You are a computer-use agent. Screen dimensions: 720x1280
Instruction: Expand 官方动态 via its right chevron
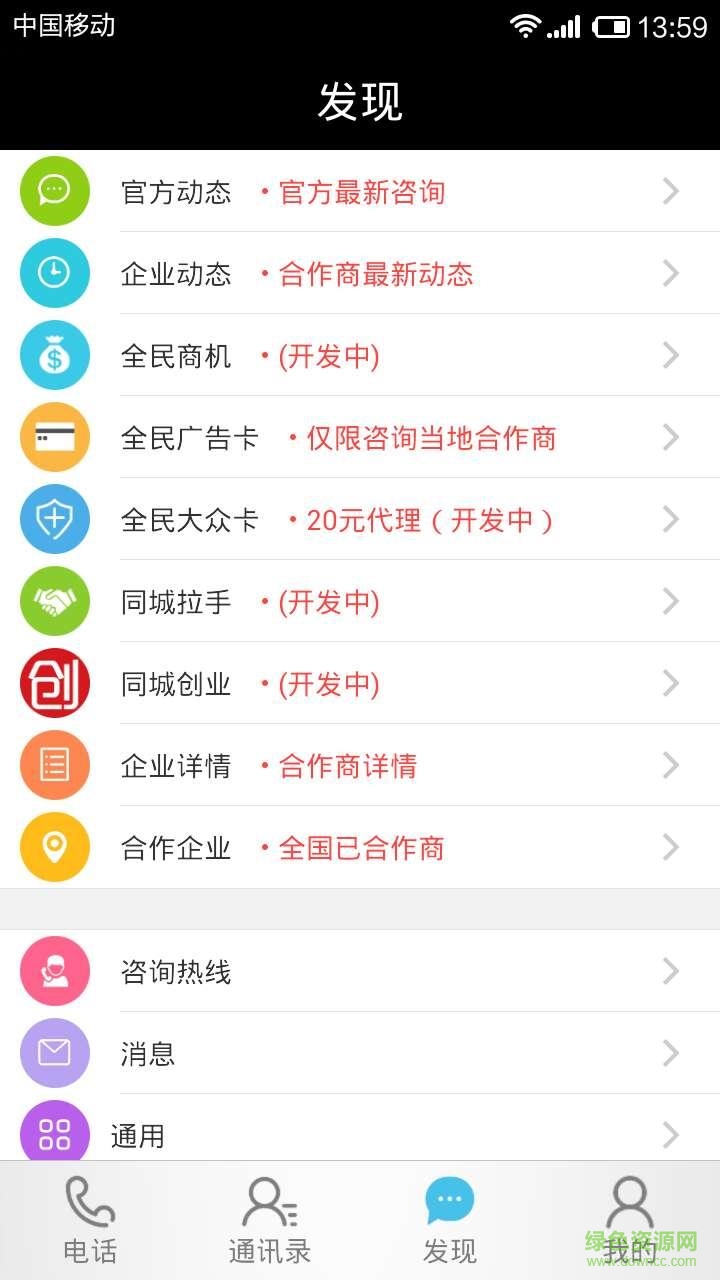coord(672,190)
